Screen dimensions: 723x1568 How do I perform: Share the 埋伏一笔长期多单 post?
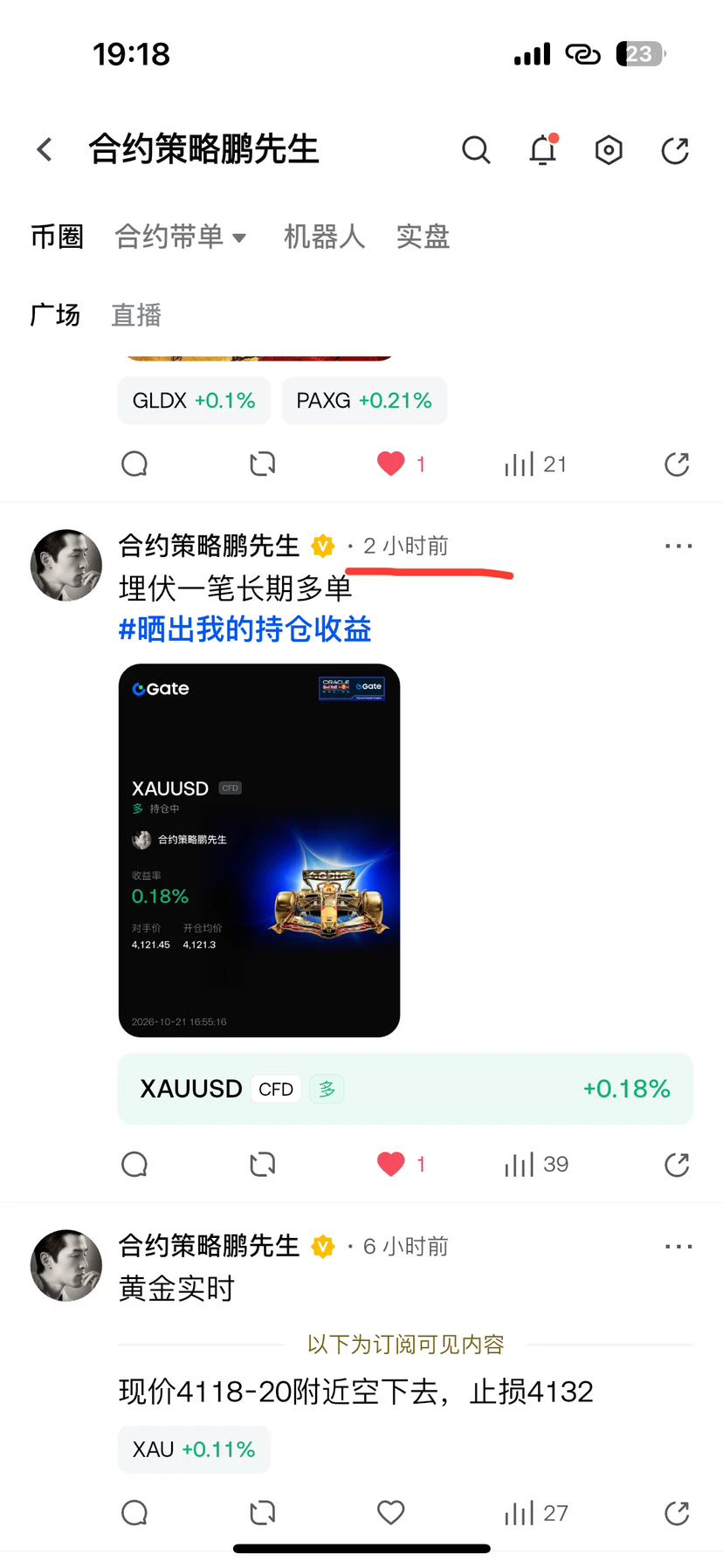point(677,1165)
